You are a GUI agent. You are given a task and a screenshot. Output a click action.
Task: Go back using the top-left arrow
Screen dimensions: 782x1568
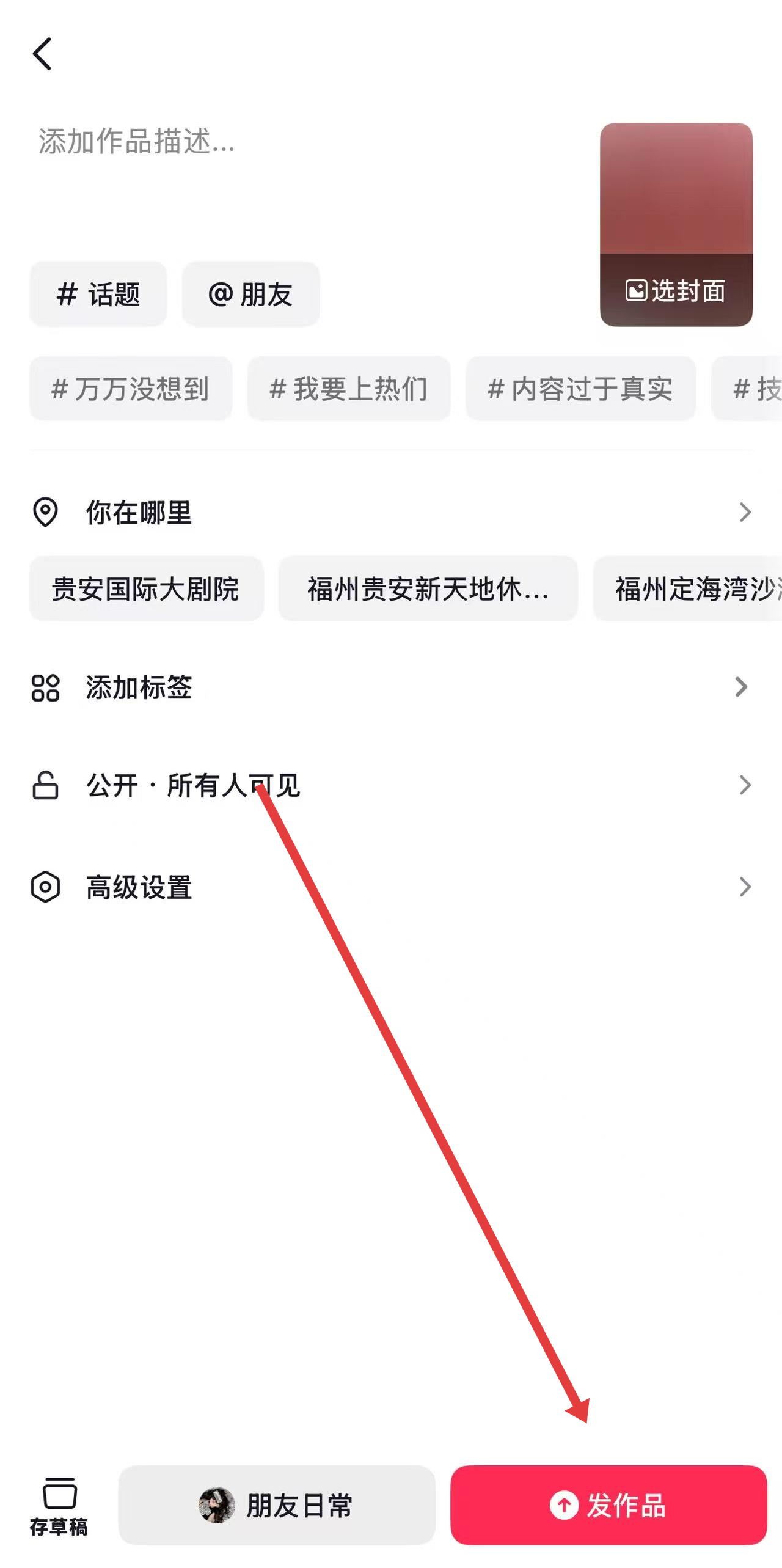pyautogui.click(x=42, y=54)
